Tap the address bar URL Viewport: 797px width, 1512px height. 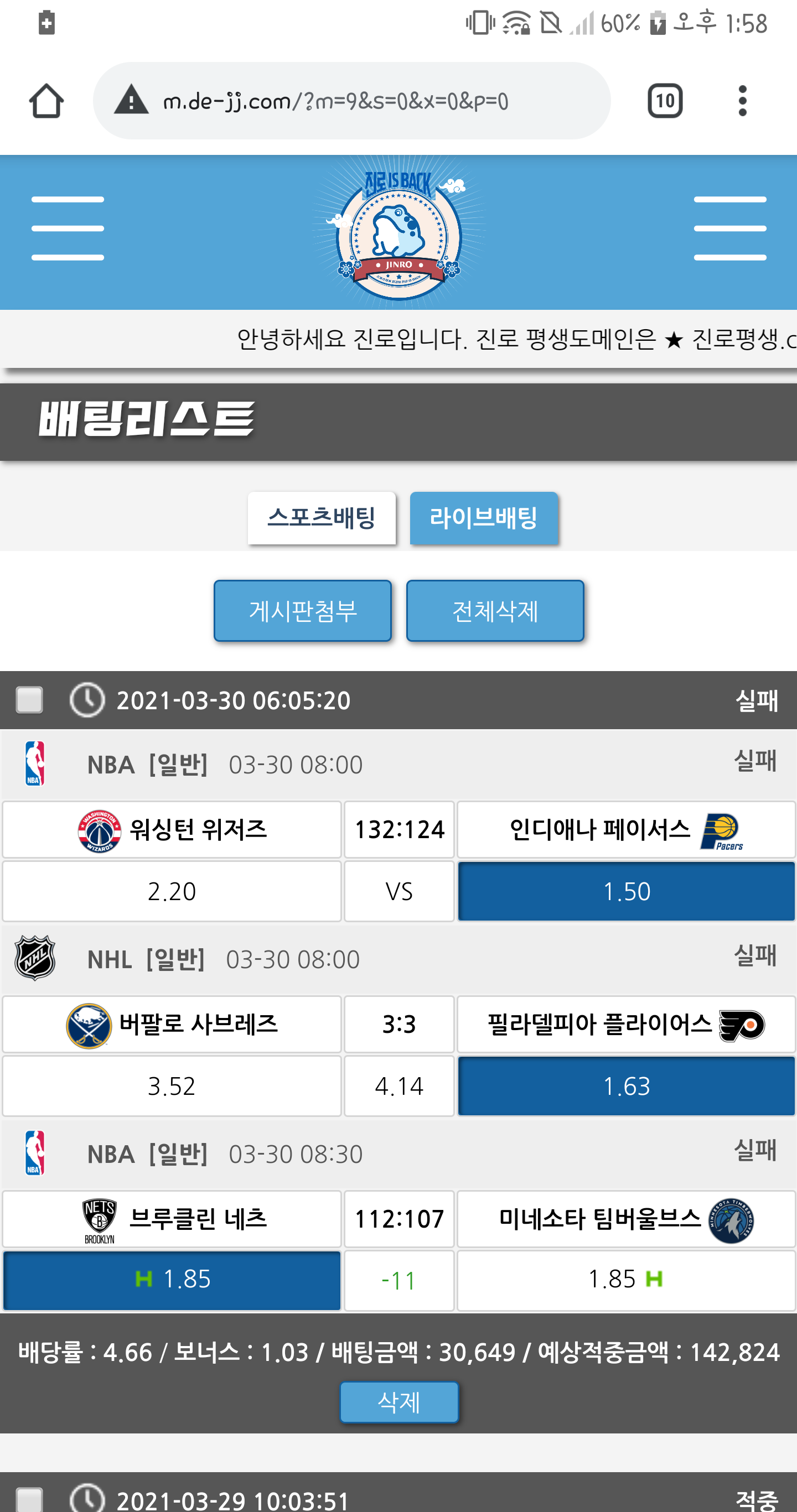335,101
